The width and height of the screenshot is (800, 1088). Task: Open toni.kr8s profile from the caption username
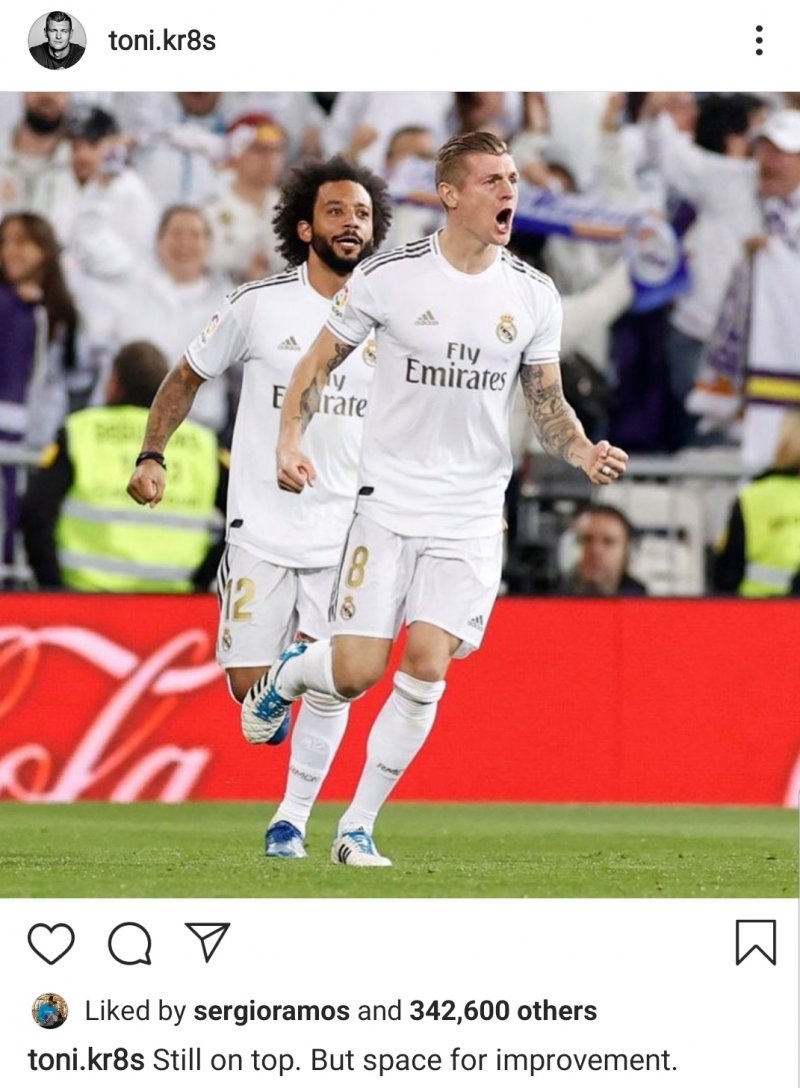click(x=86, y=1060)
